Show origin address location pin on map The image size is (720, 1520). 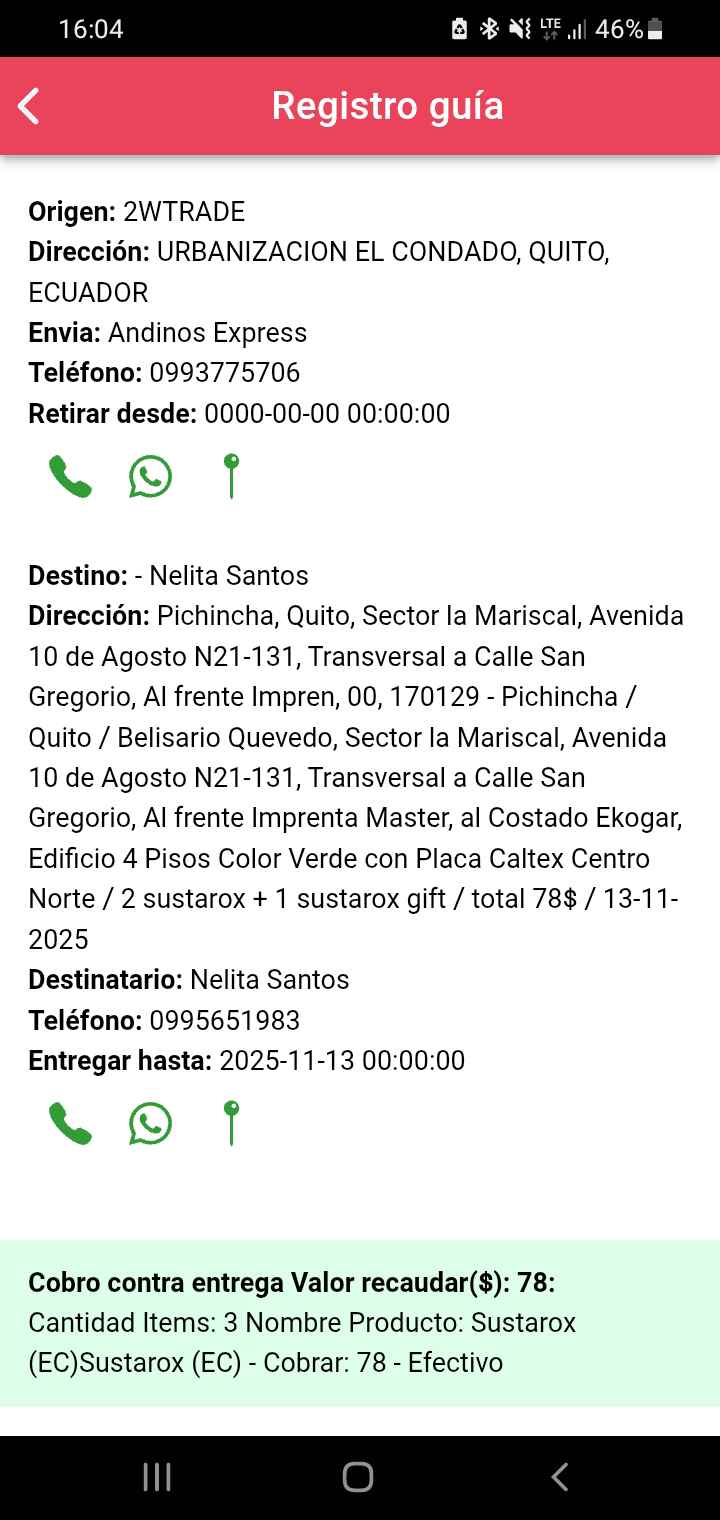(x=231, y=476)
